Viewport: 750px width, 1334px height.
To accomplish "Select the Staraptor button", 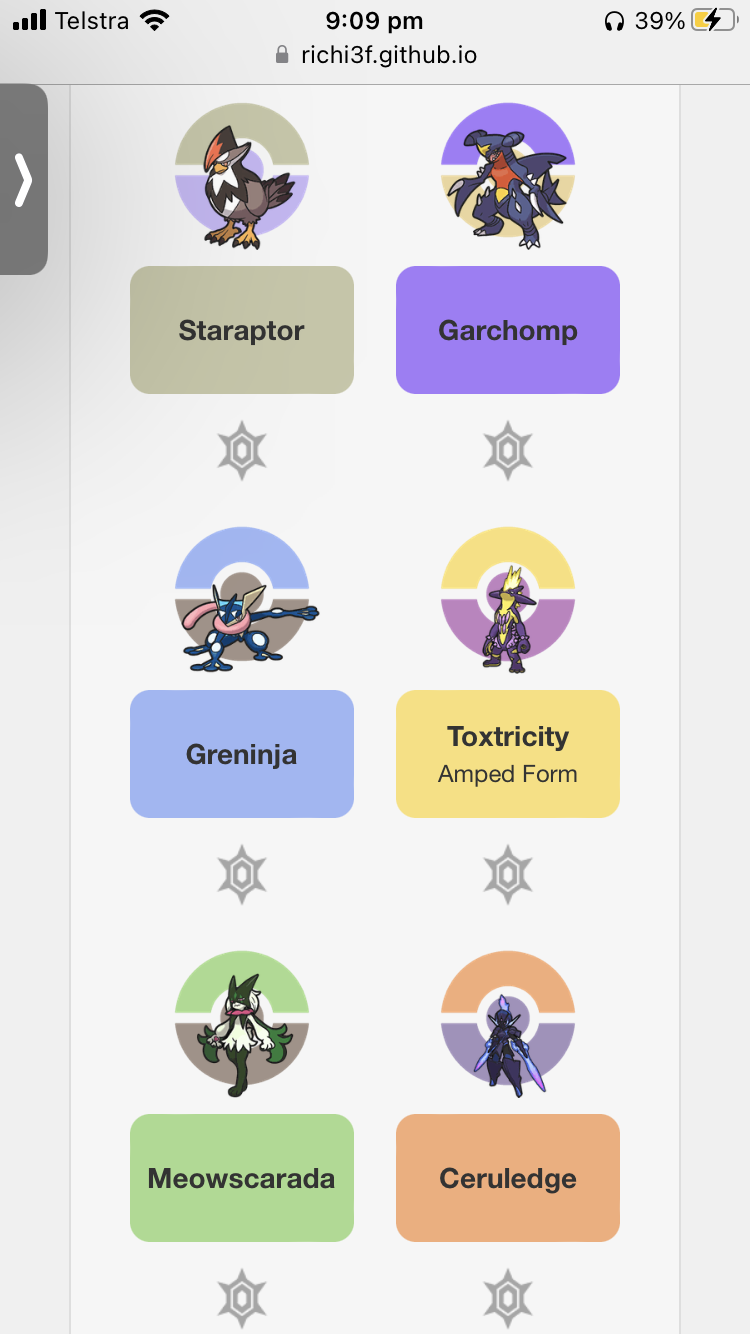I will 242,330.
